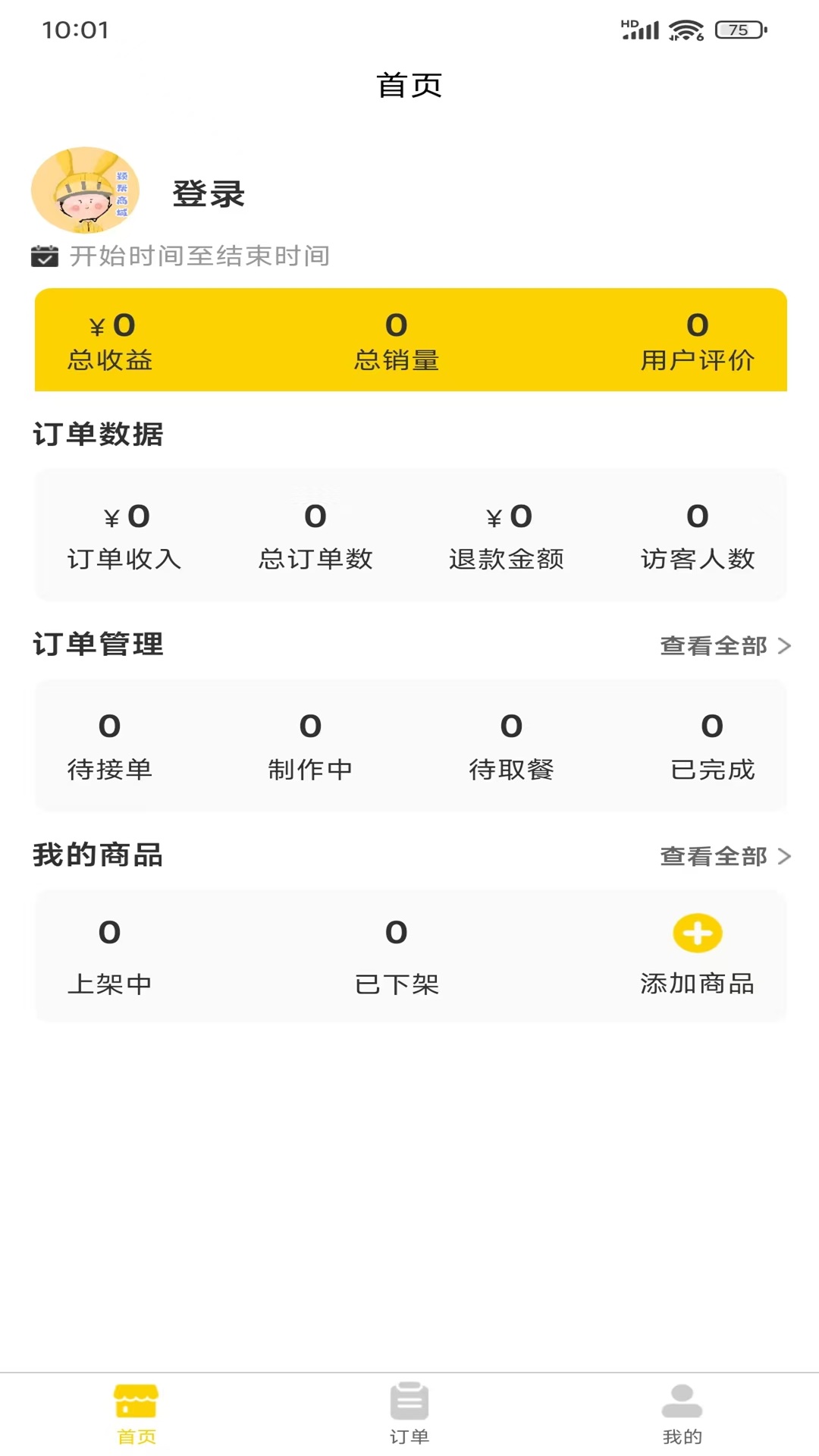
Task: Tap the 待接单 counter in order management
Action: pos(110,745)
